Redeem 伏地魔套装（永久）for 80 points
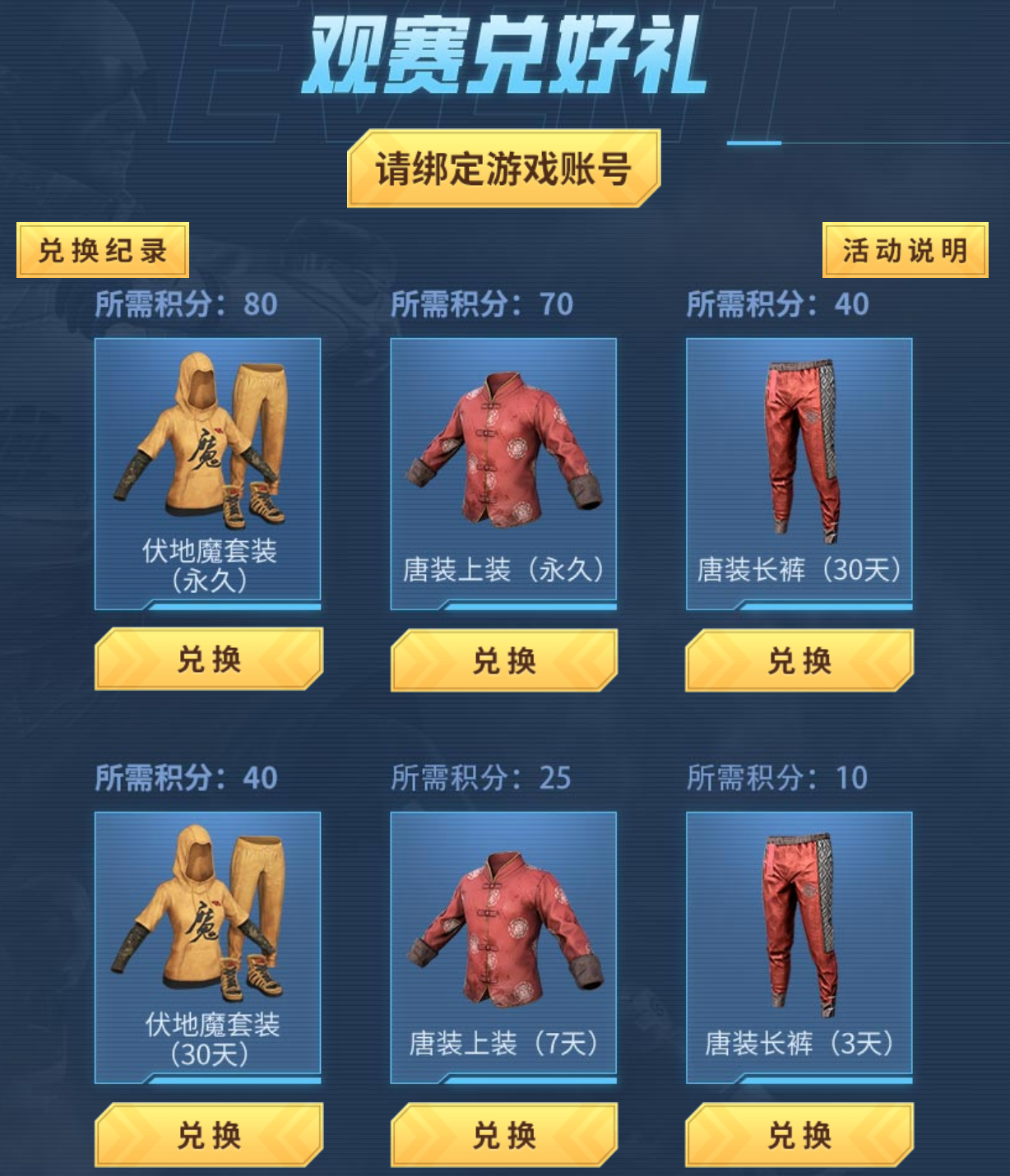This screenshot has width=1010, height=1176. click(209, 659)
